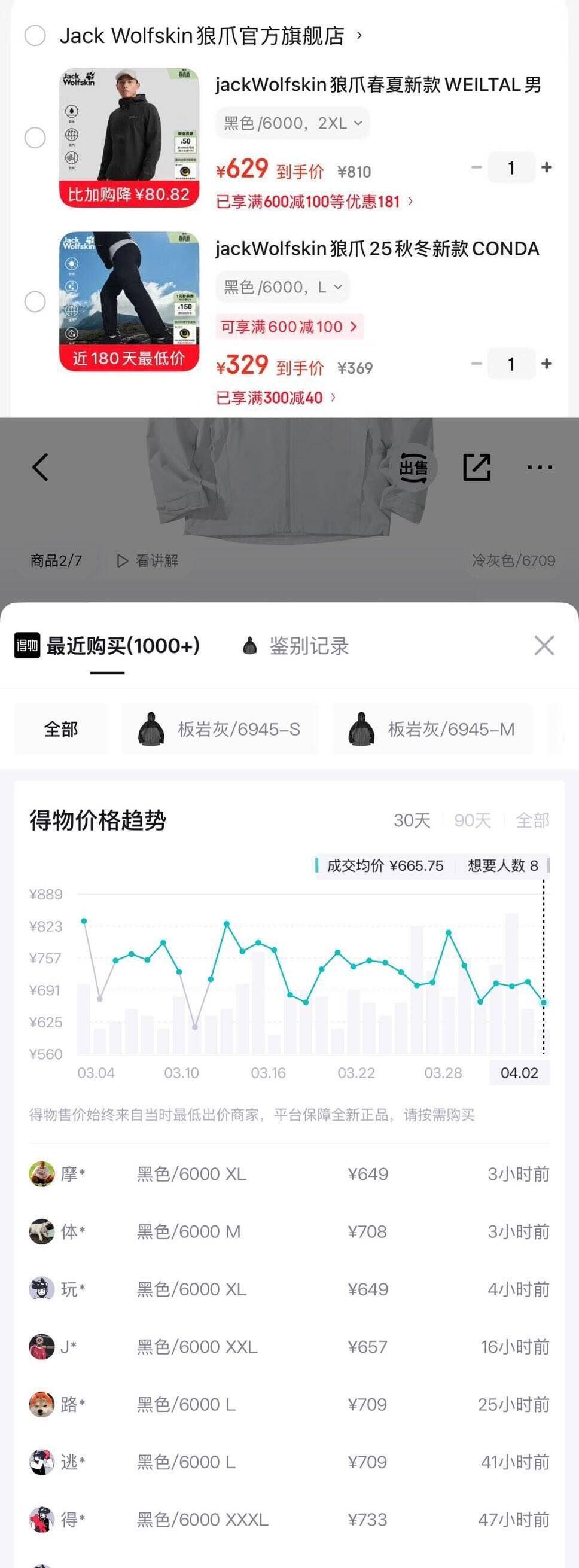Show the 90天 price trend

click(473, 820)
